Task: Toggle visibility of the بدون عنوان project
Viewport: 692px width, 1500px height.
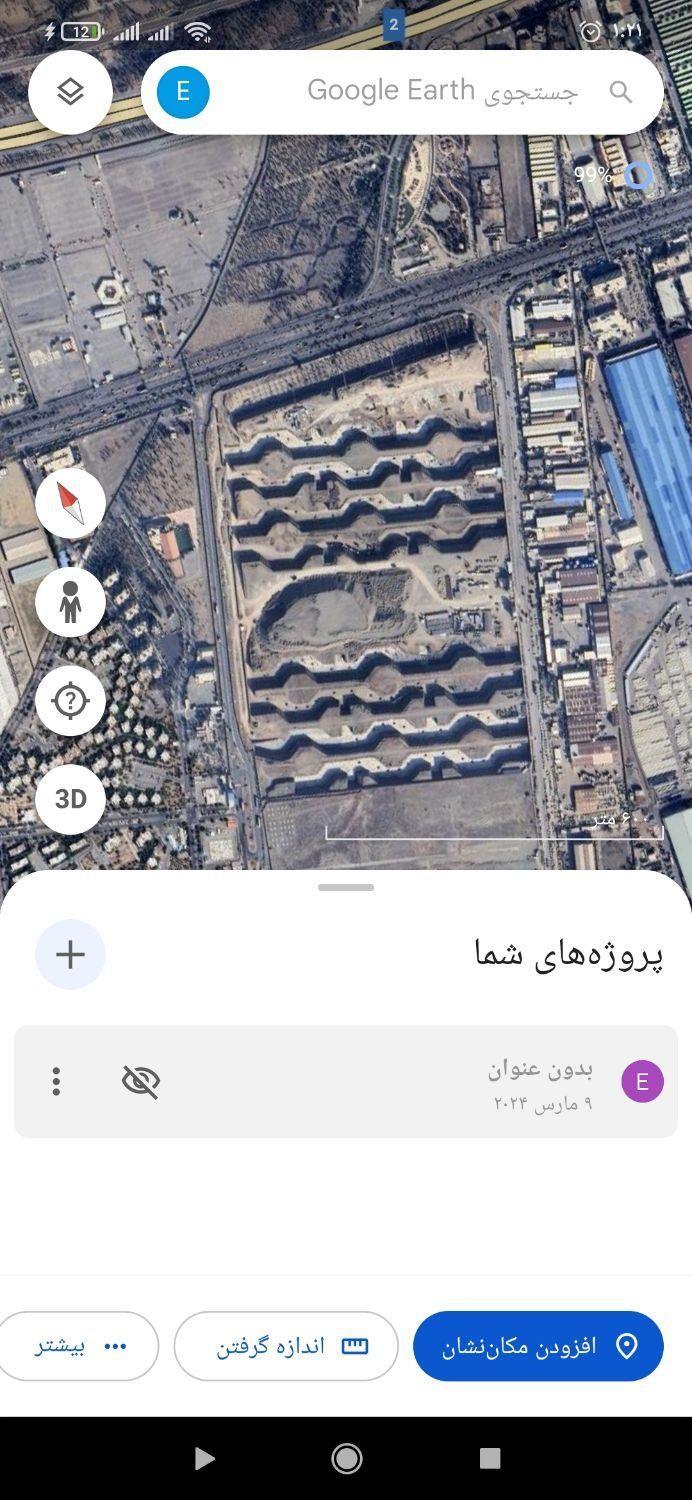Action: (x=141, y=1081)
